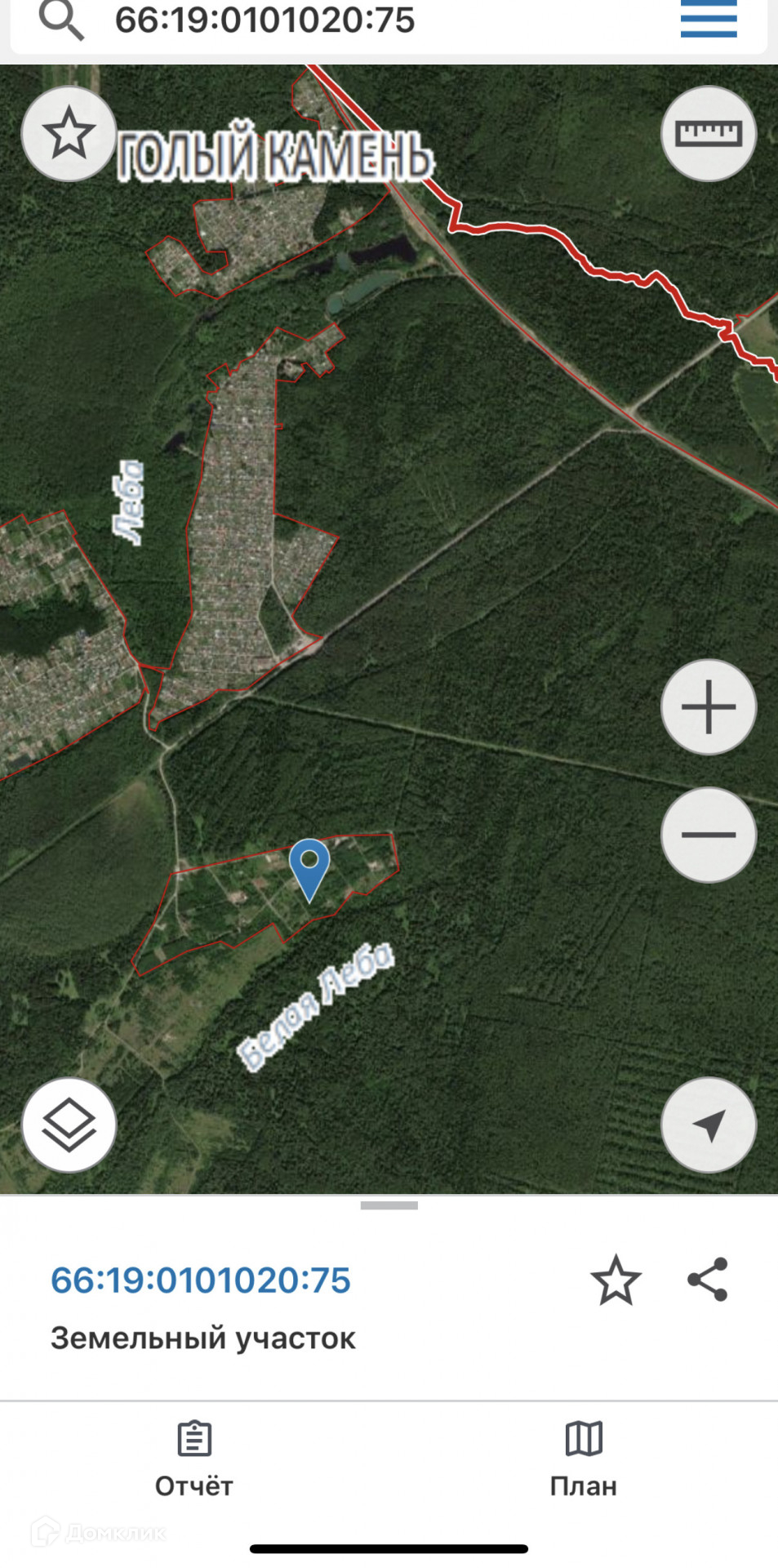
Task: Tap the search magnifier icon
Action: 61,20
